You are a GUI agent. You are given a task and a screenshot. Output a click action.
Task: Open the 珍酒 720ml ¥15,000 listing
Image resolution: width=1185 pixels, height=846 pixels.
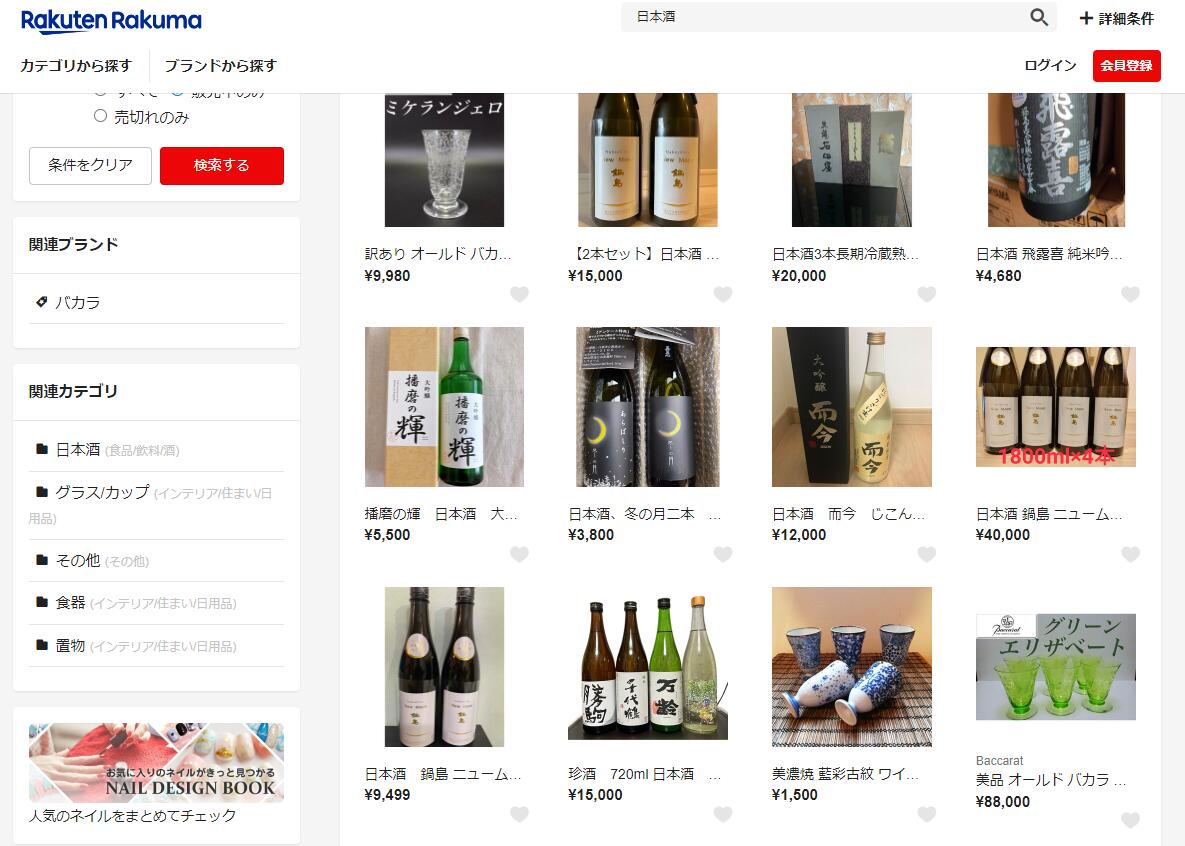[x=648, y=667]
